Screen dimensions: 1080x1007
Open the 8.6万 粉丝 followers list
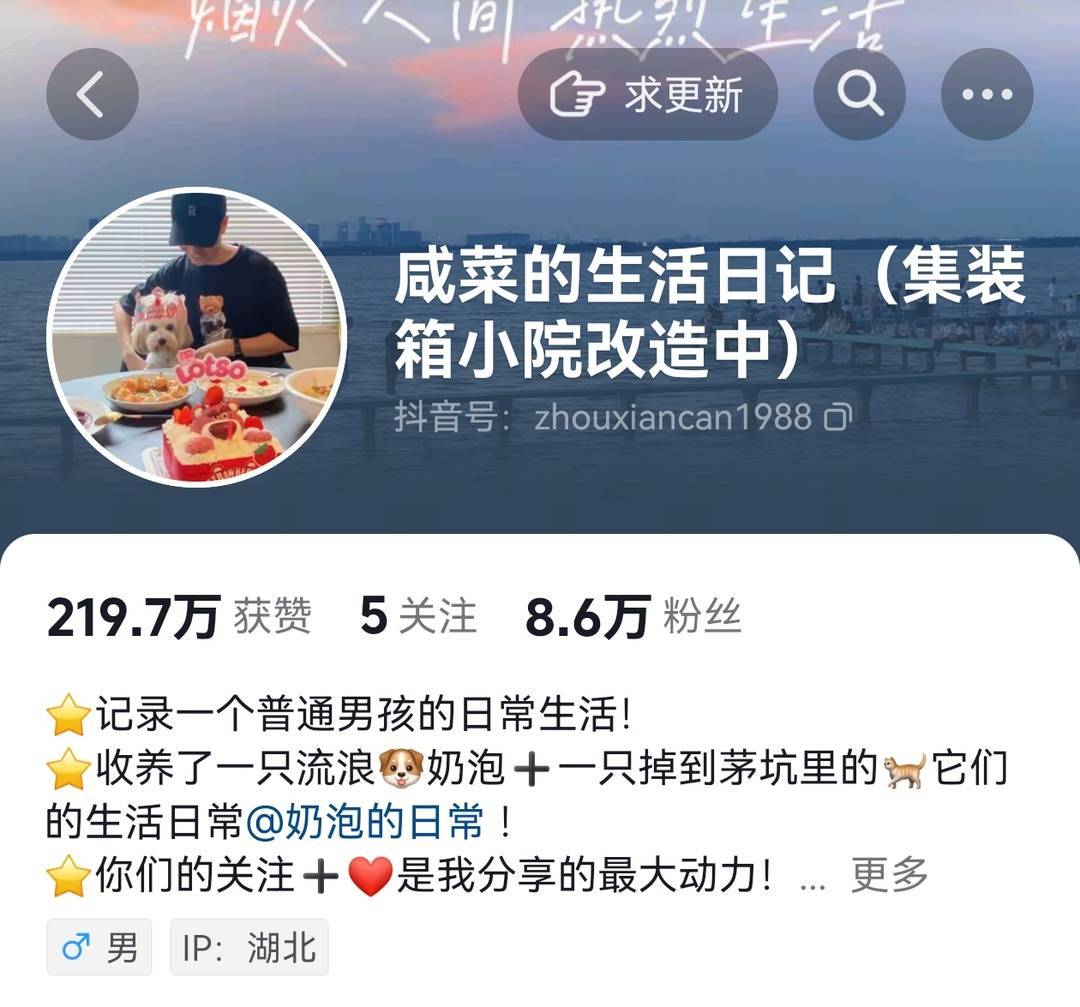point(633,617)
